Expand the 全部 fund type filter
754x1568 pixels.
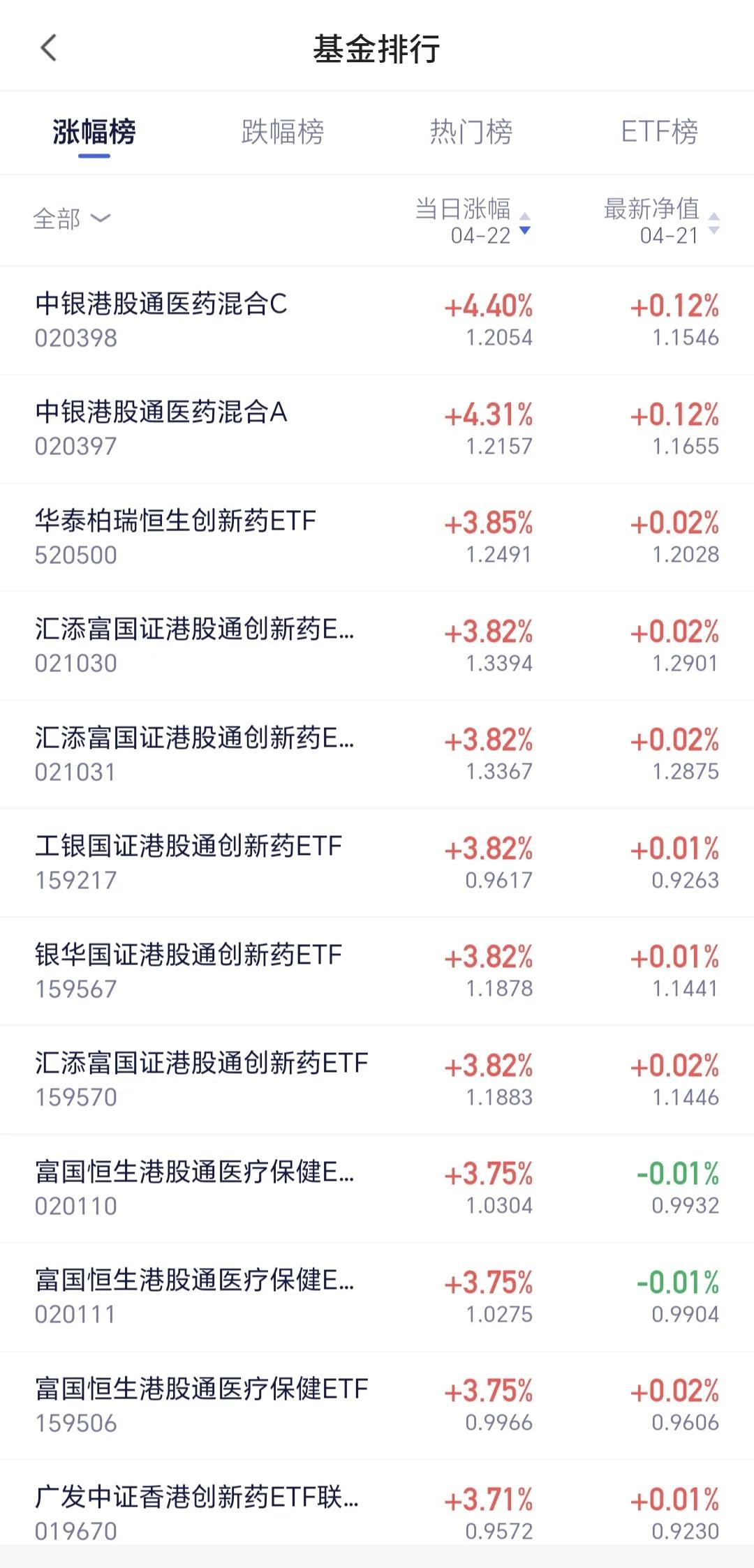coord(71,219)
